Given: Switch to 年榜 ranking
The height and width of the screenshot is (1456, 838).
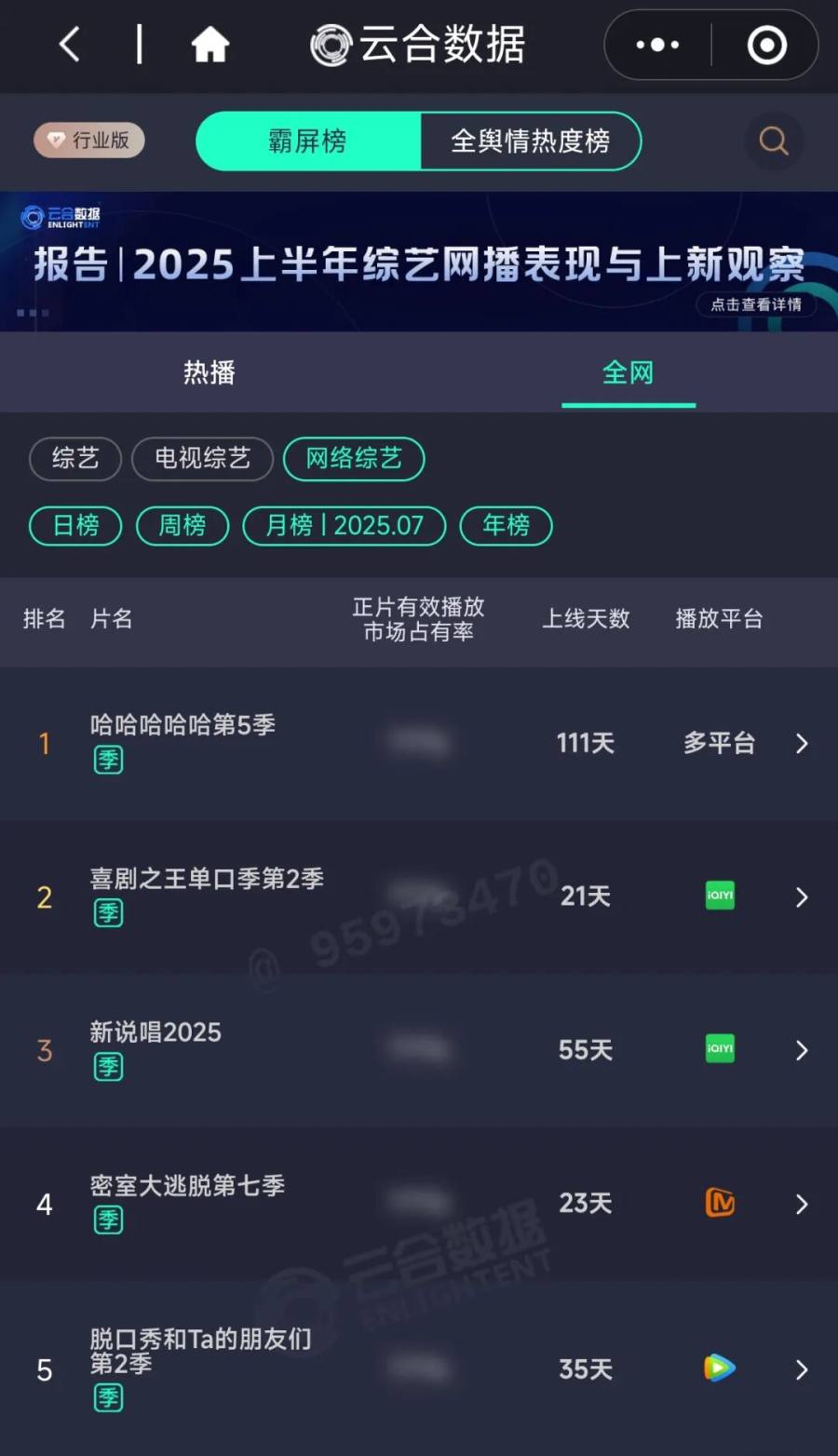Looking at the screenshot, I should 506,526.
